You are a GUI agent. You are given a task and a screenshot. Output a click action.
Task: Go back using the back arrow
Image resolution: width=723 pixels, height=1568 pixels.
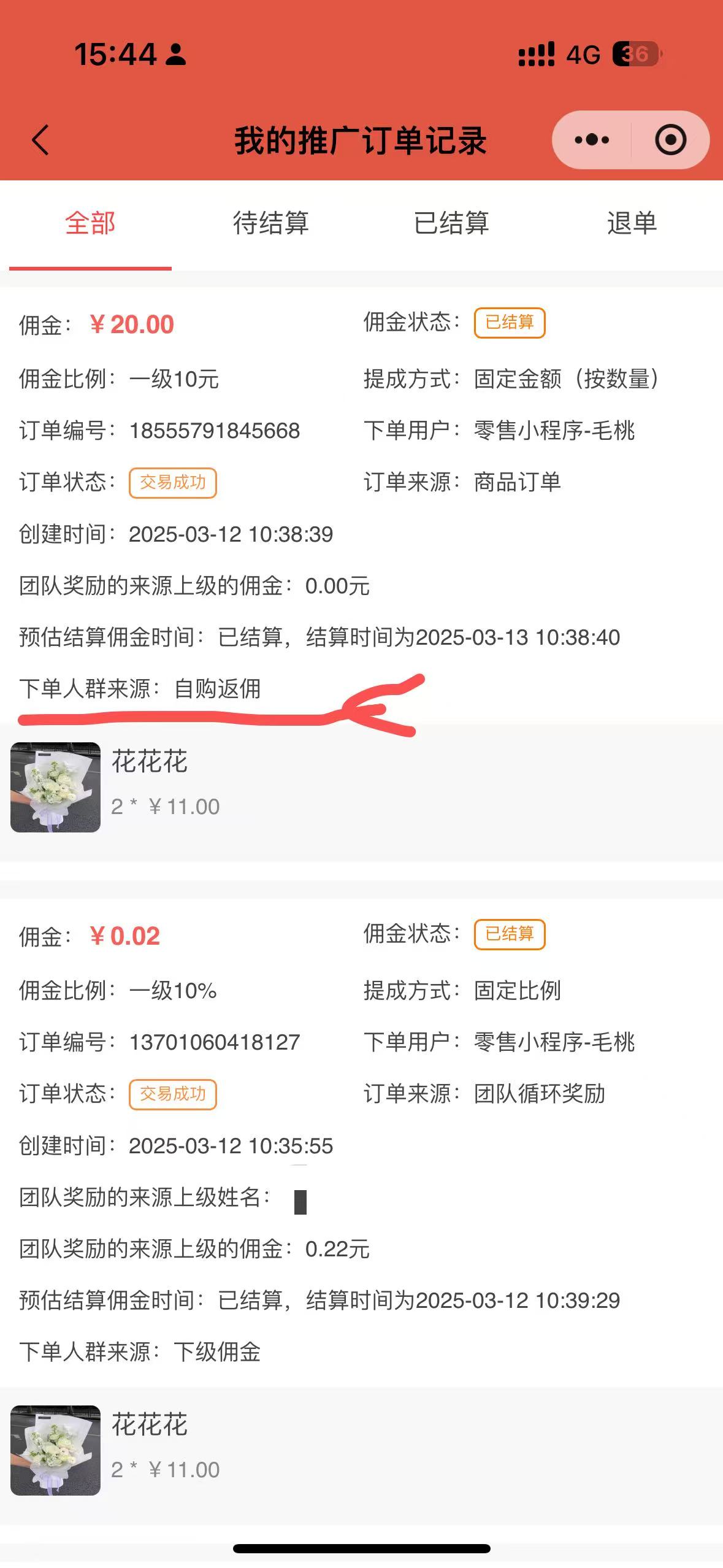[40, 140]
